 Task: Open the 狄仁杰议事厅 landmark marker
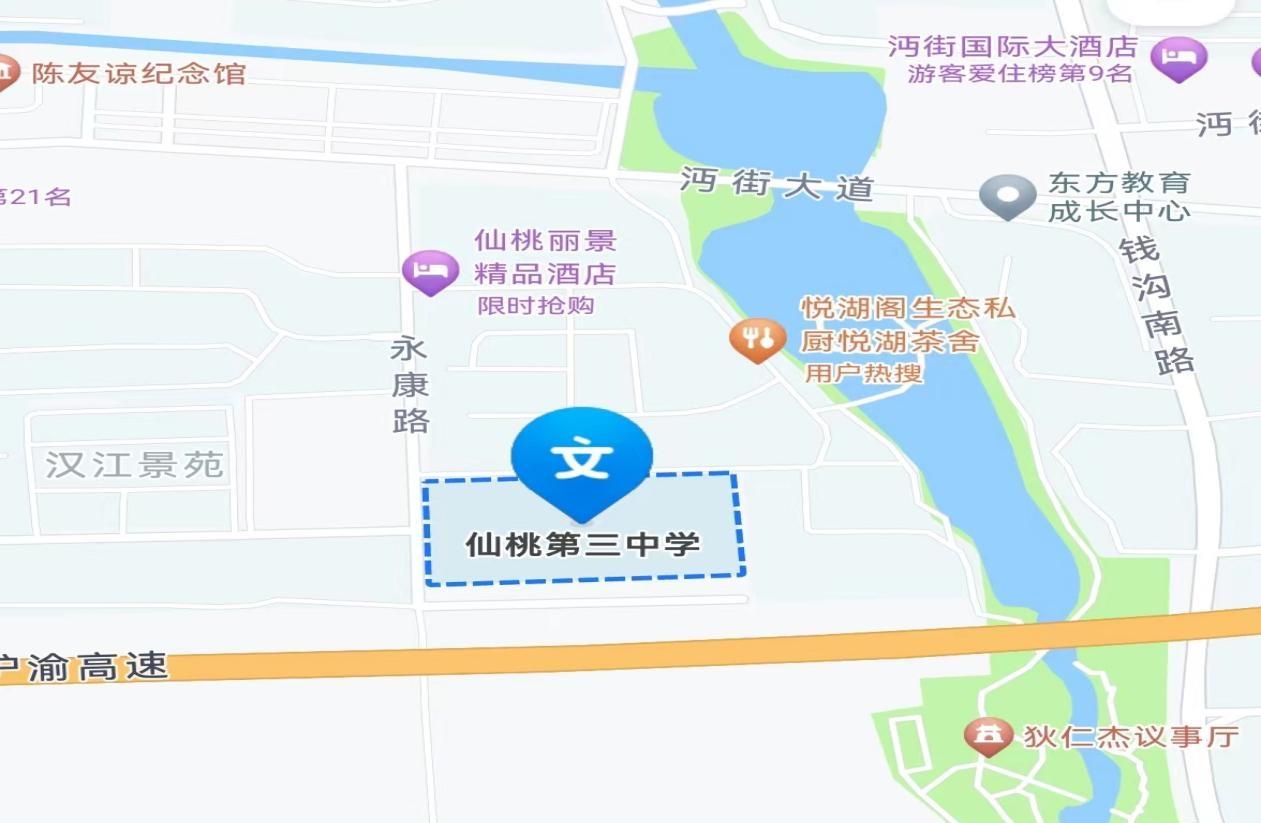coord(987,738)
